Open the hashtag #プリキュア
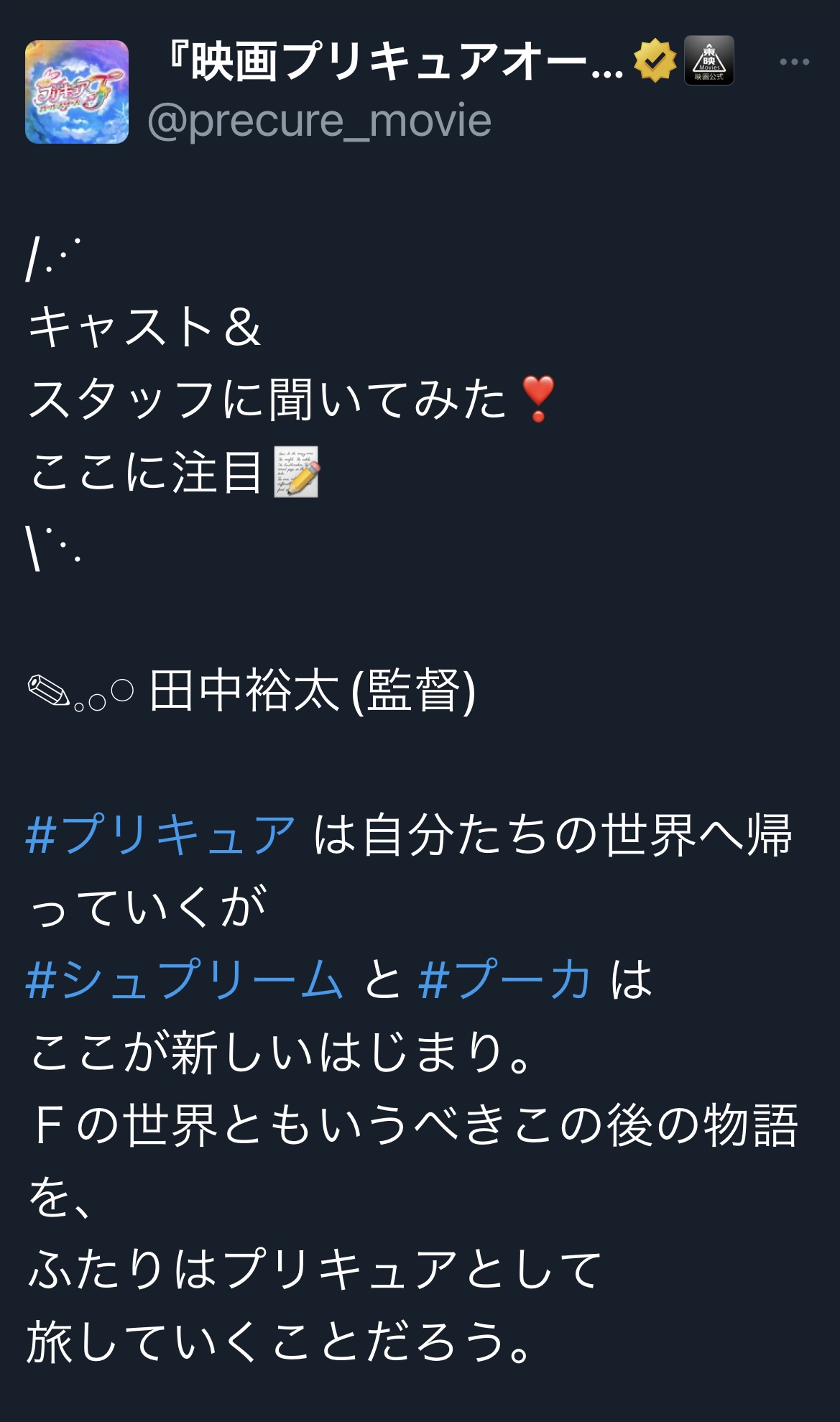 pyautogui.click(x=160, y=835)
